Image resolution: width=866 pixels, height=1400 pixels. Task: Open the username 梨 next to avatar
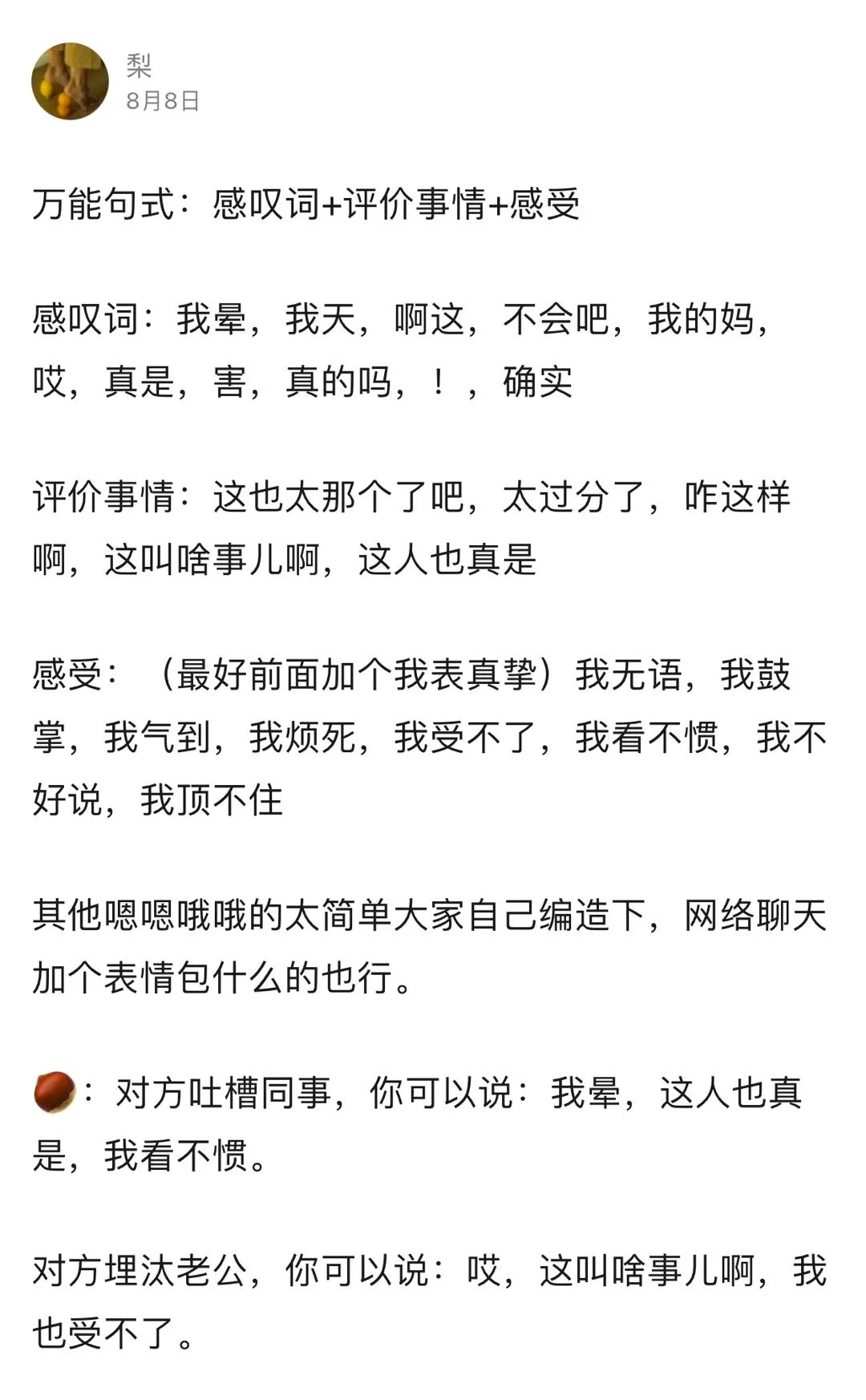click(139, 65)
